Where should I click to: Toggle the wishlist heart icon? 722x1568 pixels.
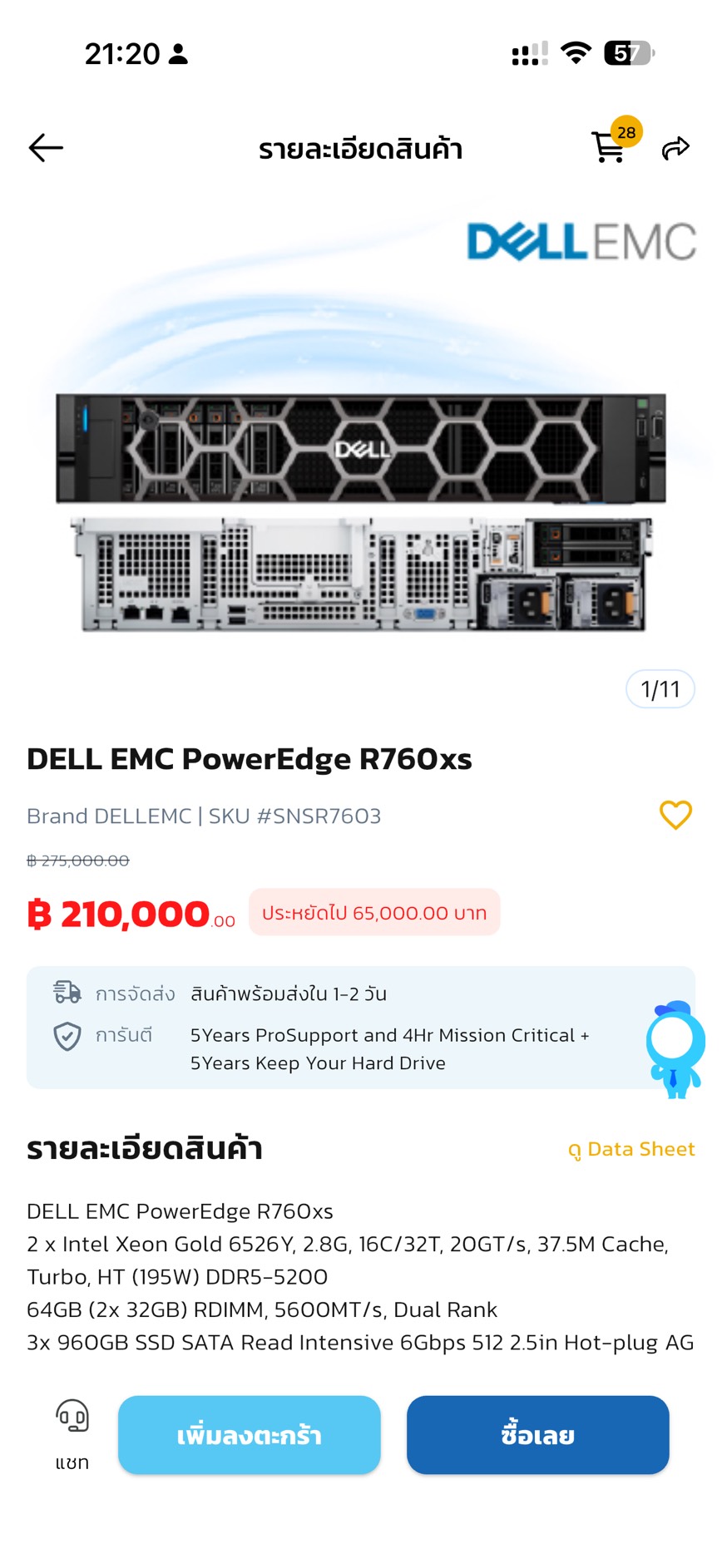pyautogui.click(x=676, y=816)
